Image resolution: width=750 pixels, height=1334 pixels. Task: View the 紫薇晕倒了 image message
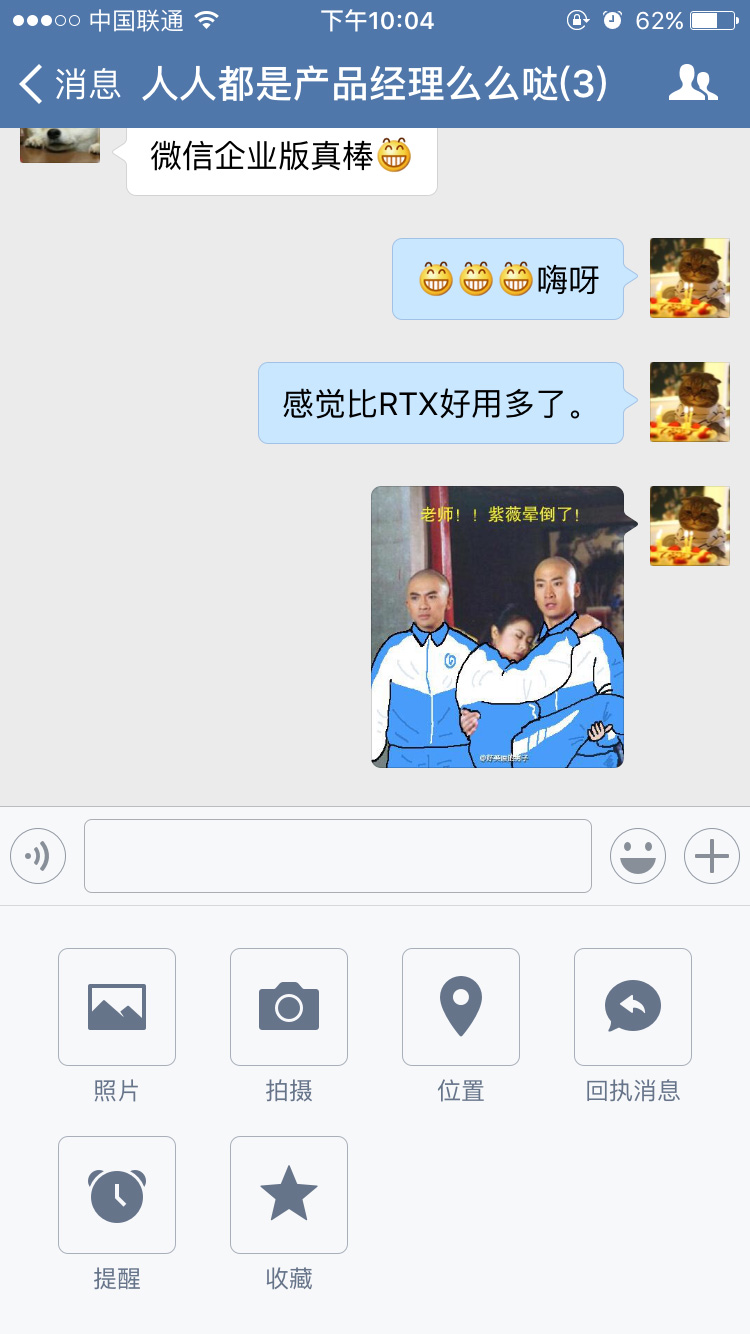(497, 627)
